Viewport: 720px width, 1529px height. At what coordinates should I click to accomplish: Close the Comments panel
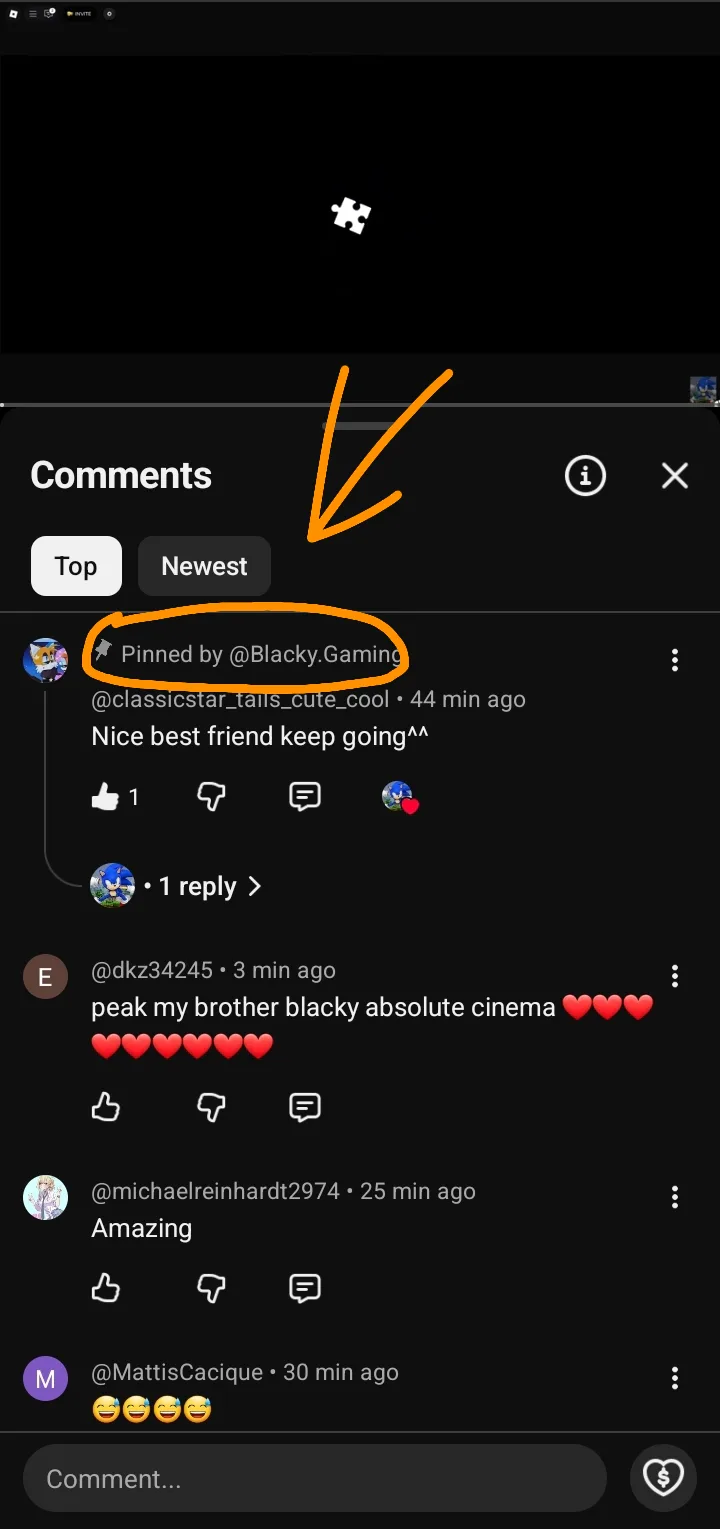(675, 476)
